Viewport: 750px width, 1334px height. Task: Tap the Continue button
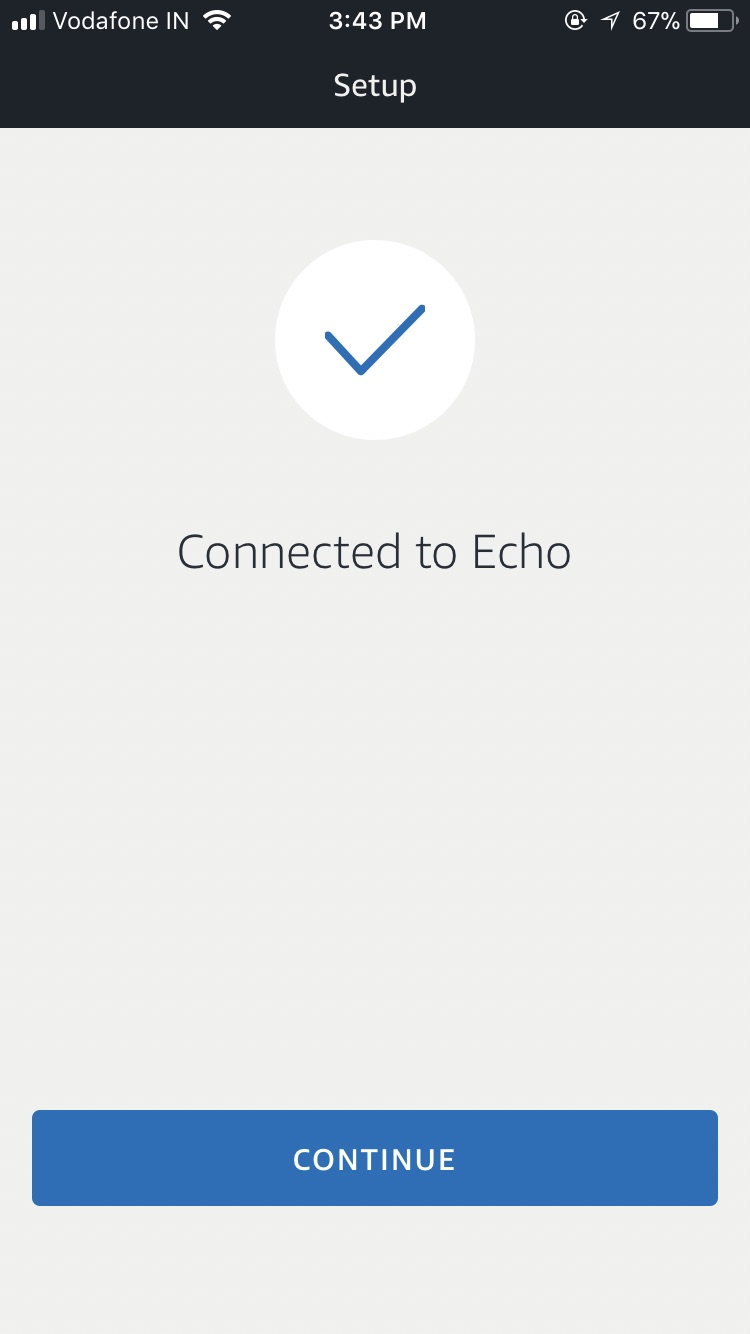375,1158
